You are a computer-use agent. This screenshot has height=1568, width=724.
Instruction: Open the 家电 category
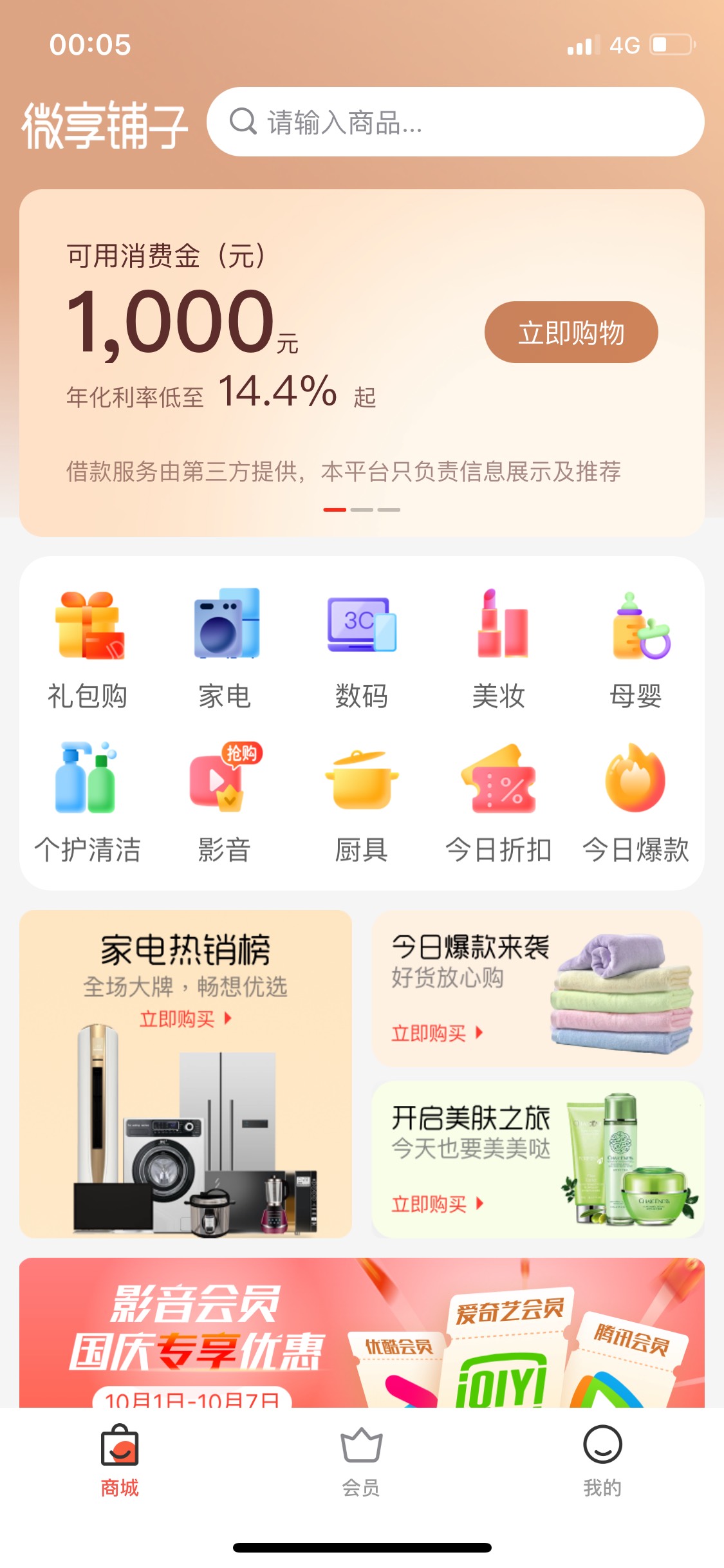pos(225,649)
